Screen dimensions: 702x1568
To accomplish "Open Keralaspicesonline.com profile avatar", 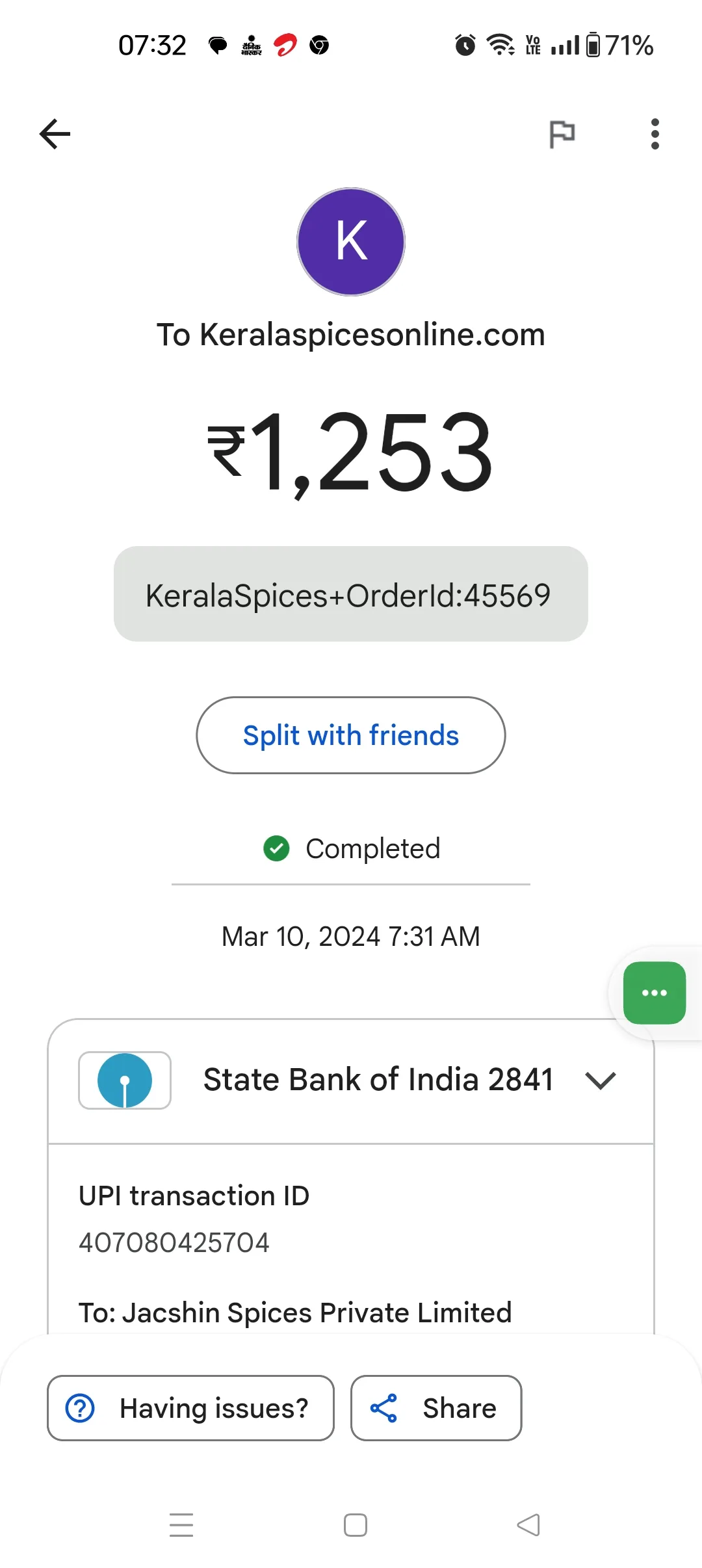I will point(351,242).
